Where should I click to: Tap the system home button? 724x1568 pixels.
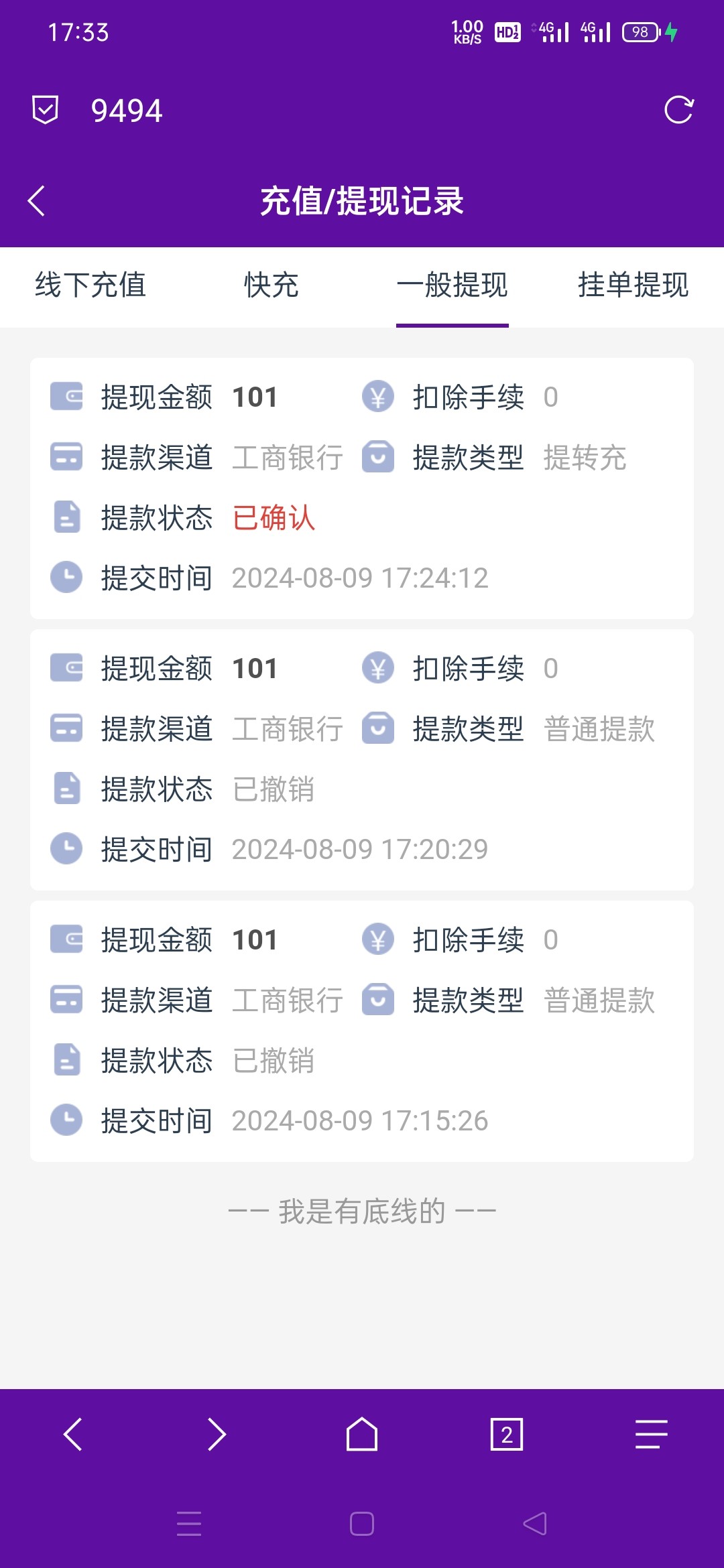(362, 1524)
